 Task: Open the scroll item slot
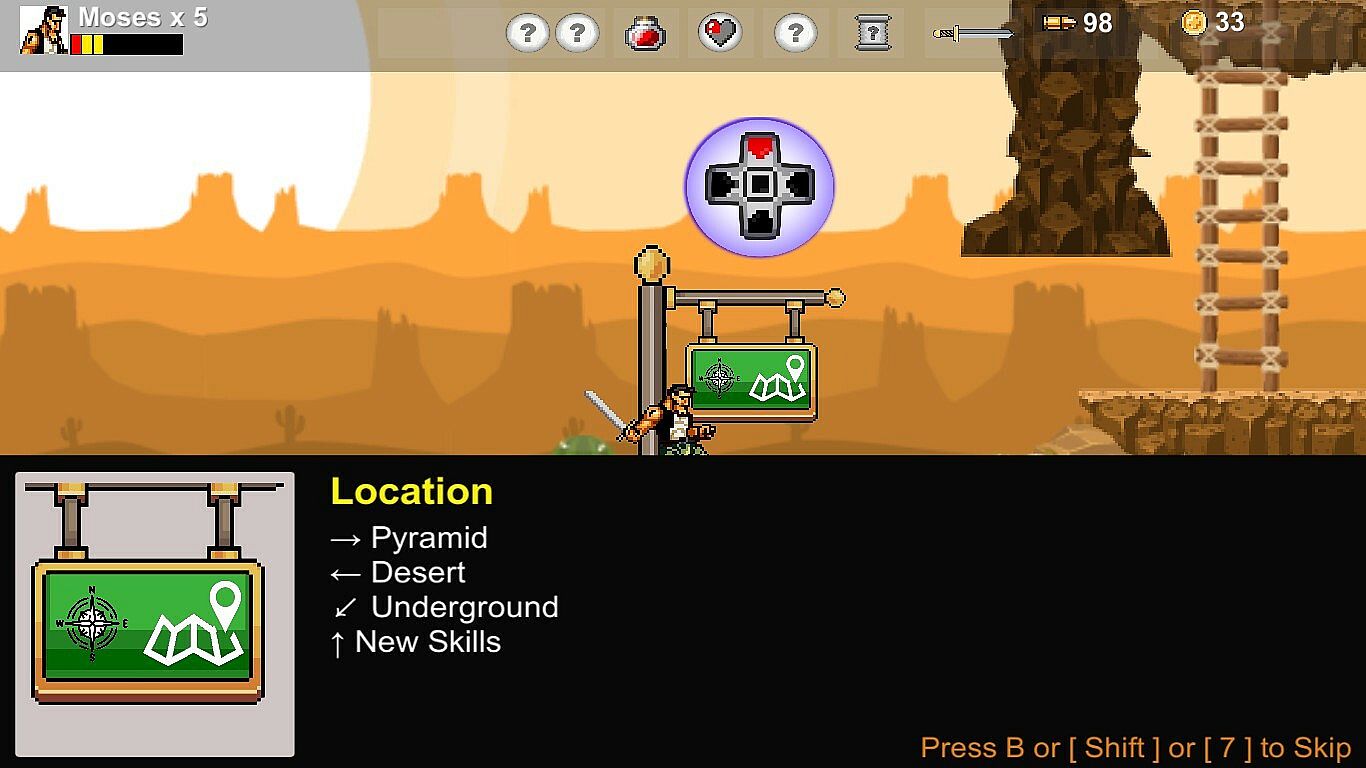click(x=872, y=34)
